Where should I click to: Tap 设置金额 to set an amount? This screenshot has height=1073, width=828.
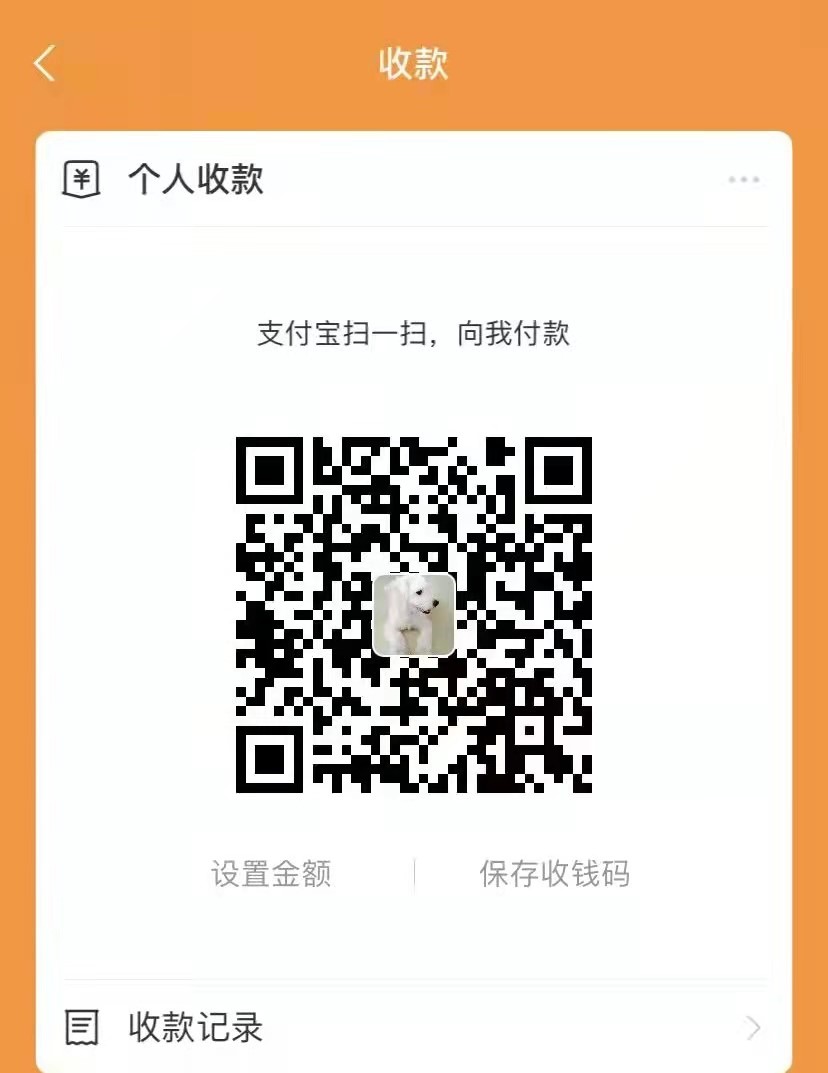(x=271, y=873)
